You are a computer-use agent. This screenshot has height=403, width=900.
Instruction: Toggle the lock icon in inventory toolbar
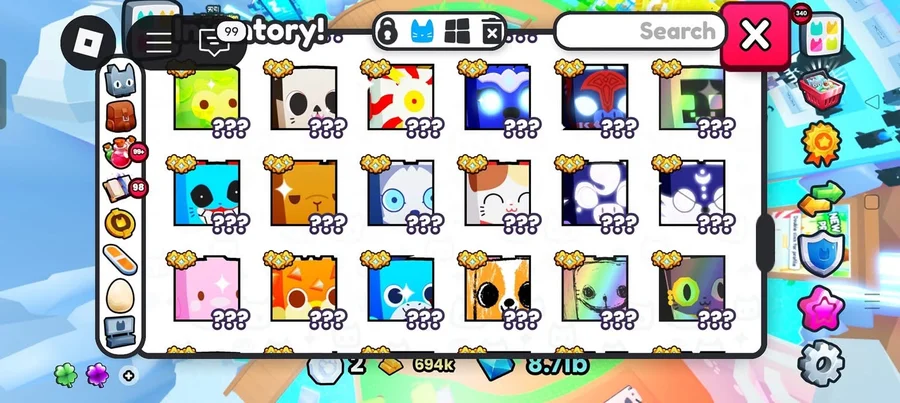[x=387, y=32]
